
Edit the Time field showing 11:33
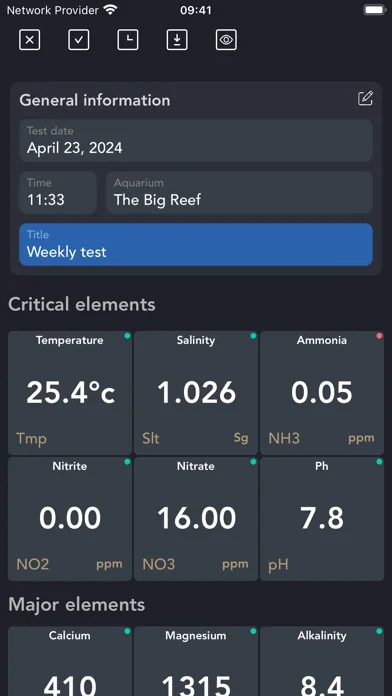tap(58, 193)
